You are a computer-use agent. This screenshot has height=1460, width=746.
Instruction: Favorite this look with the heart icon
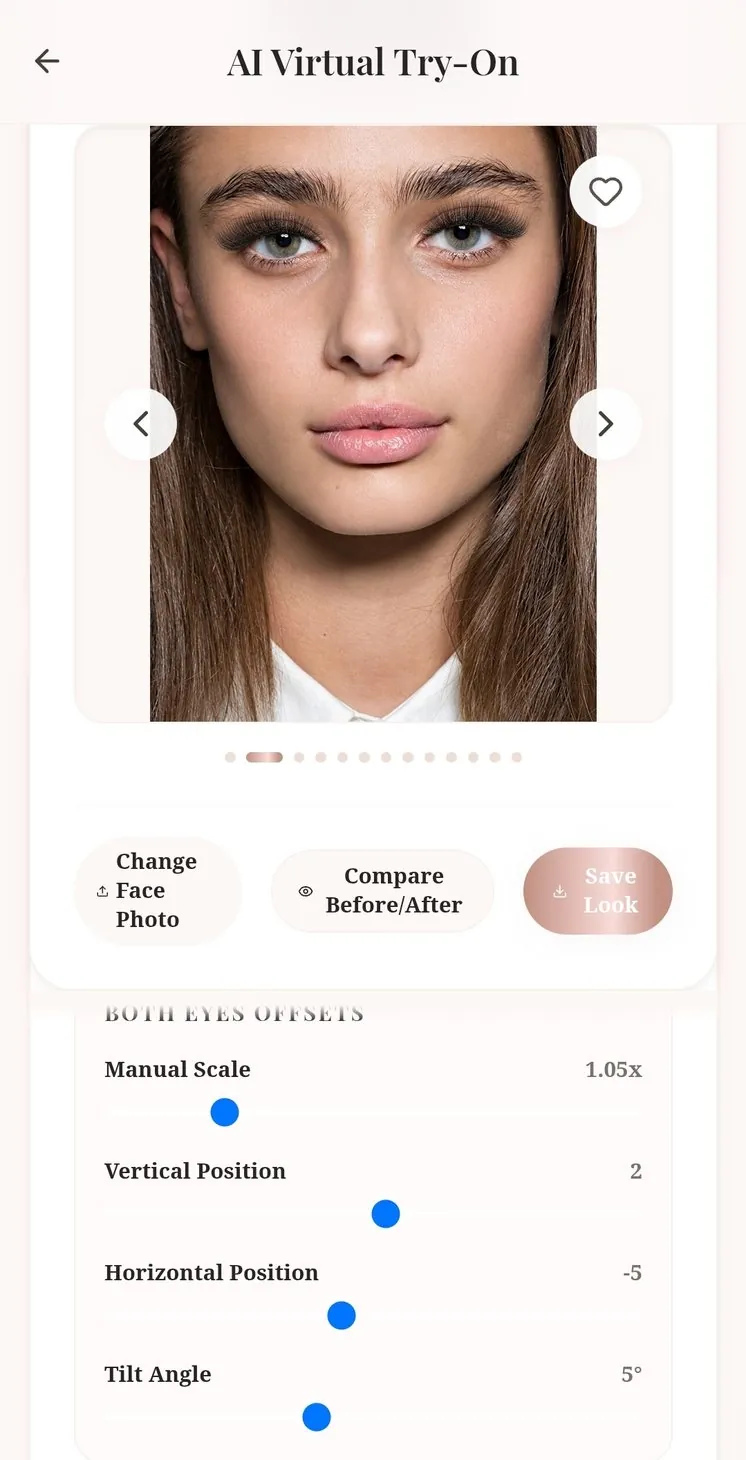[x=605, y=191]
